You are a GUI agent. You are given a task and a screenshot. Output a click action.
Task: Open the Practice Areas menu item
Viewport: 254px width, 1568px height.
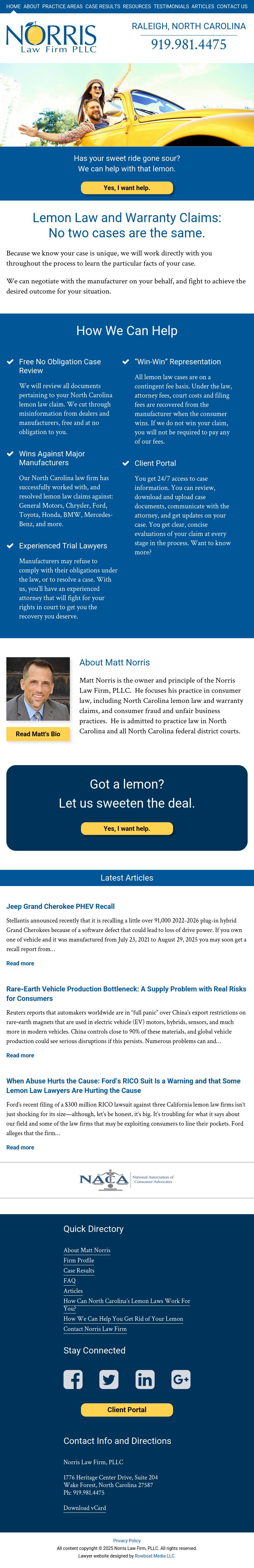pyautogui.click(x=62, y=6)
